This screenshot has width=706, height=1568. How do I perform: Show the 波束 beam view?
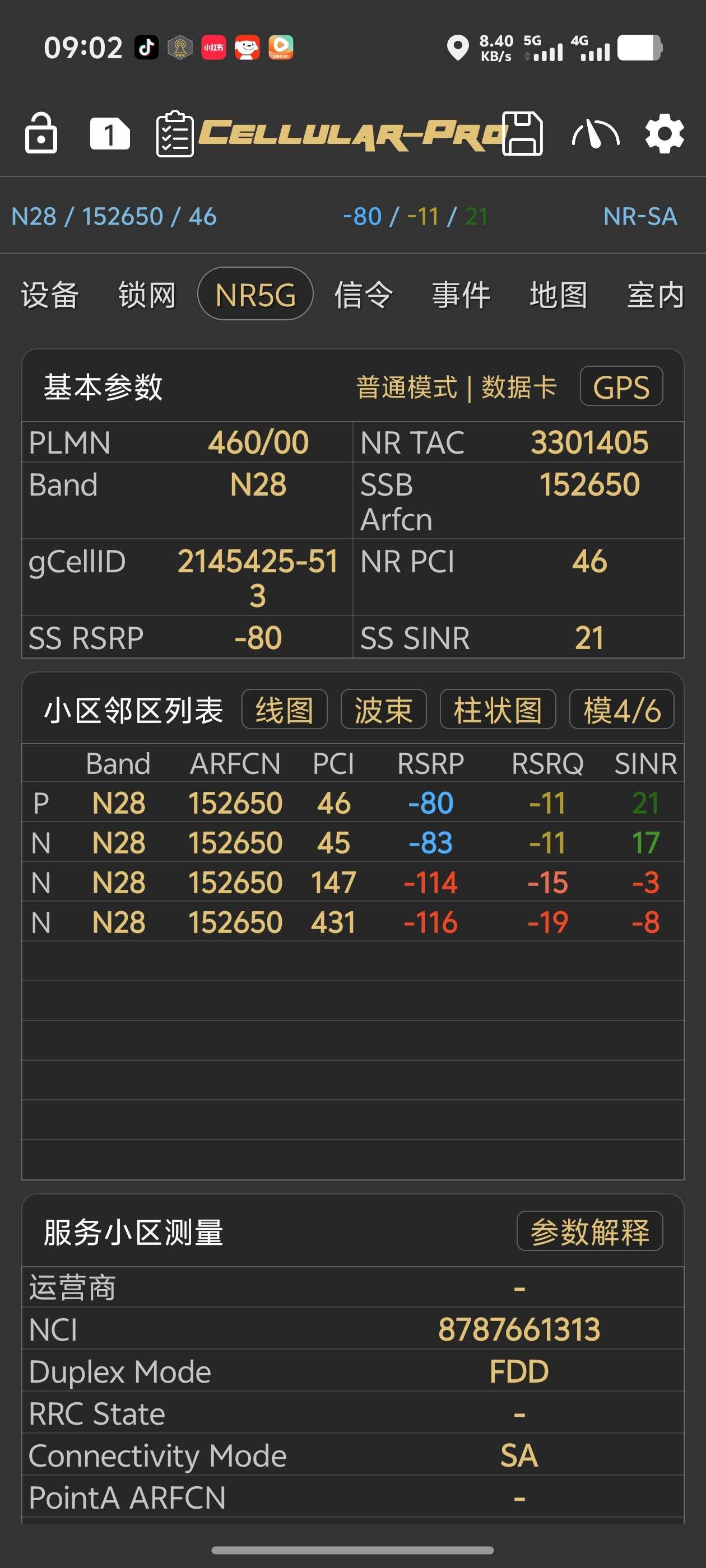[383, 710]
